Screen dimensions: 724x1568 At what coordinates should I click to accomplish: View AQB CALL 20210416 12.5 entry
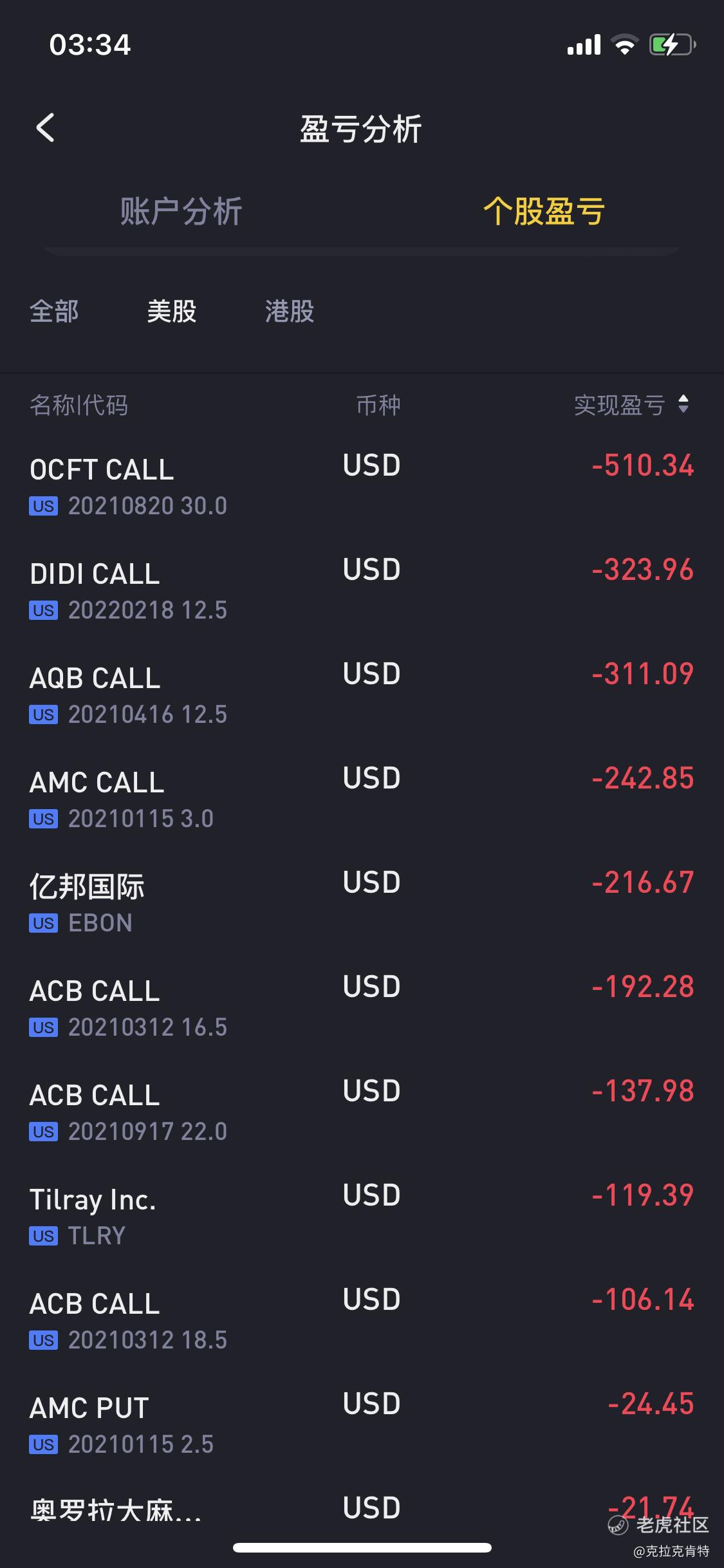[x=362, y=695]
